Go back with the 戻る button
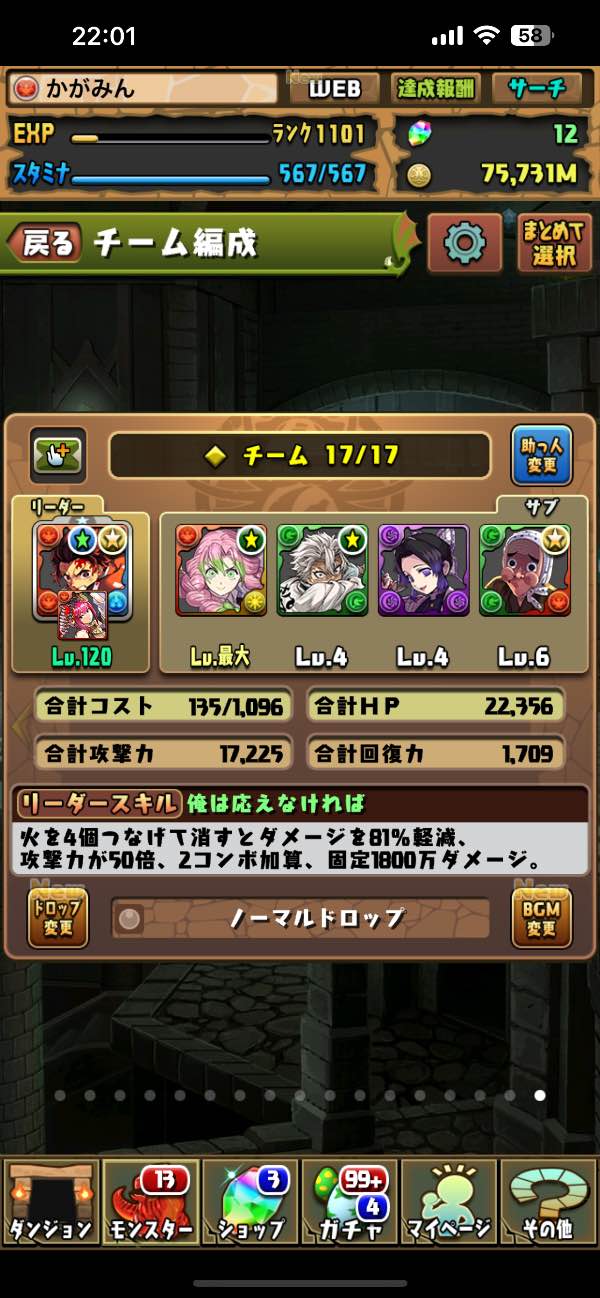The width and height of the screenshot is (600, 1298). click(x=45, y=242)
